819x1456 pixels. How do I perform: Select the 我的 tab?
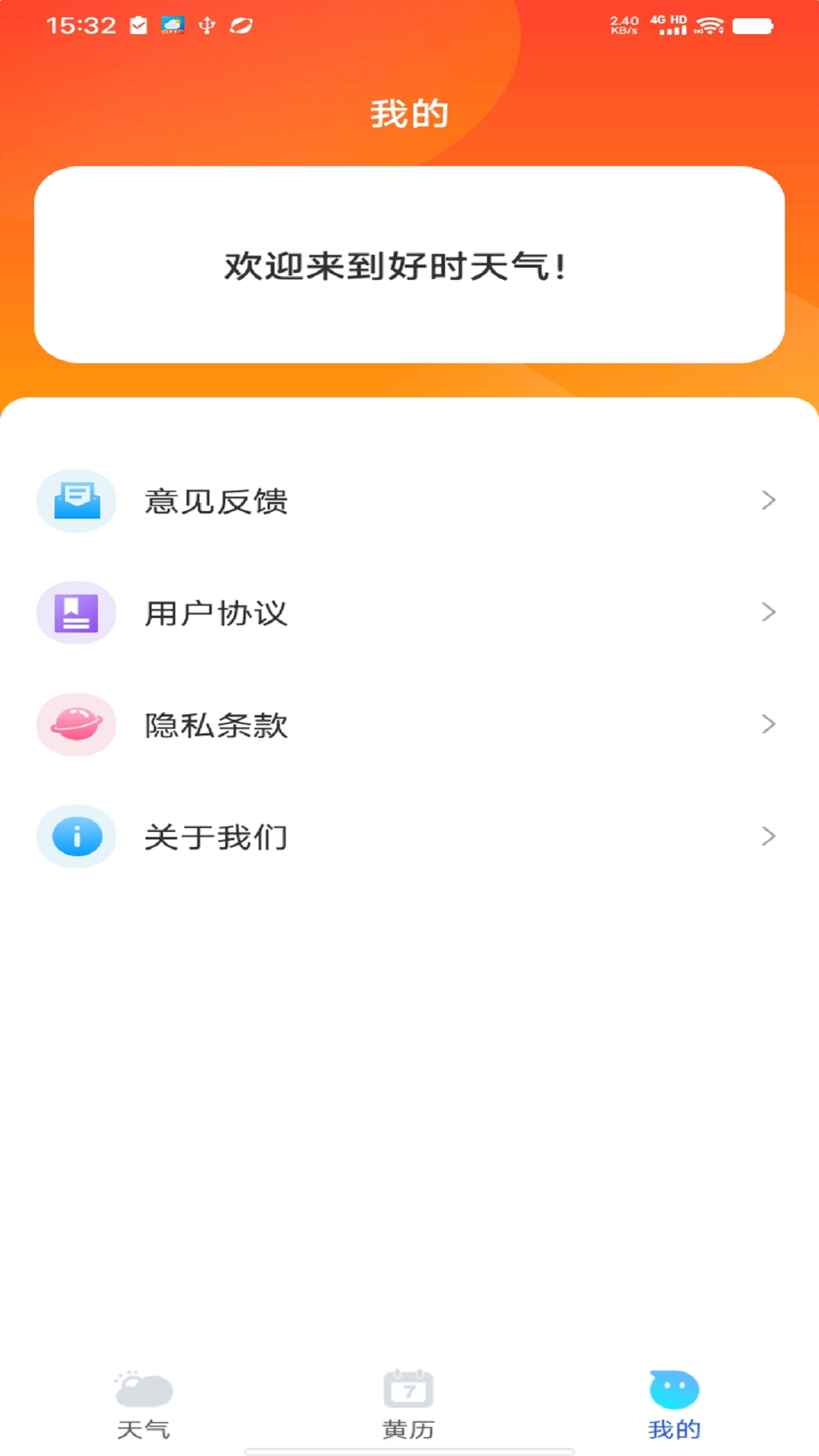click(674, 1404)
